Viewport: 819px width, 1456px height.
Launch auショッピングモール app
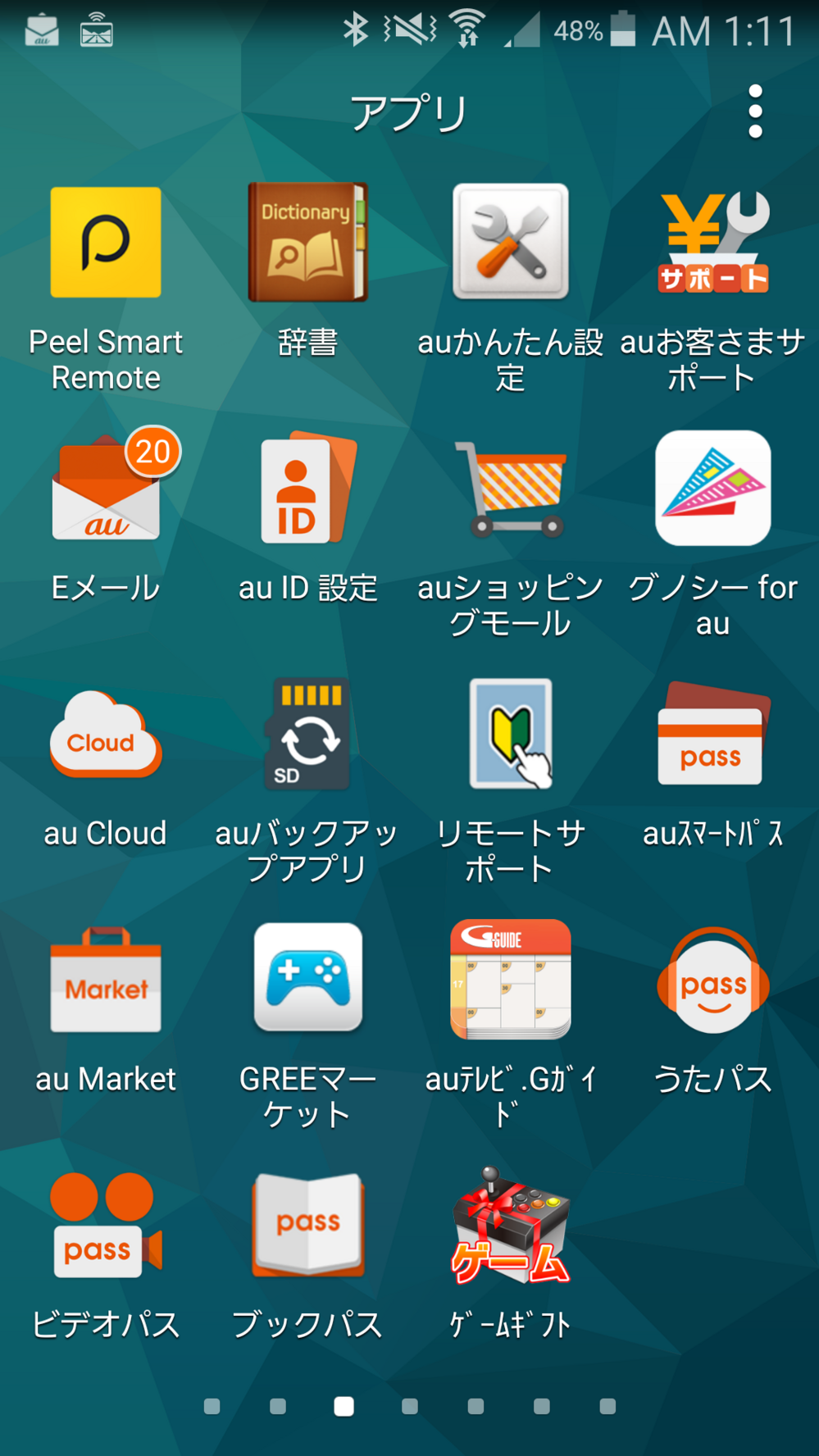(510, 489)
